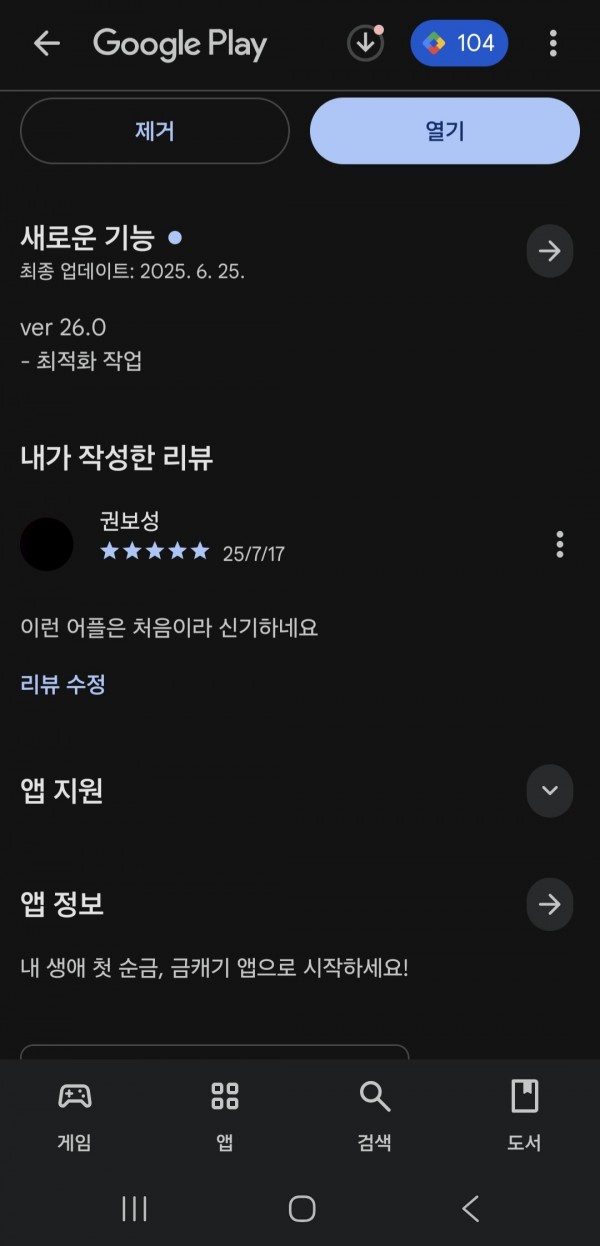Screen dimensions: 600x1246
Task: Open options menu for 권보성's review
Action: tap(559, 544)
